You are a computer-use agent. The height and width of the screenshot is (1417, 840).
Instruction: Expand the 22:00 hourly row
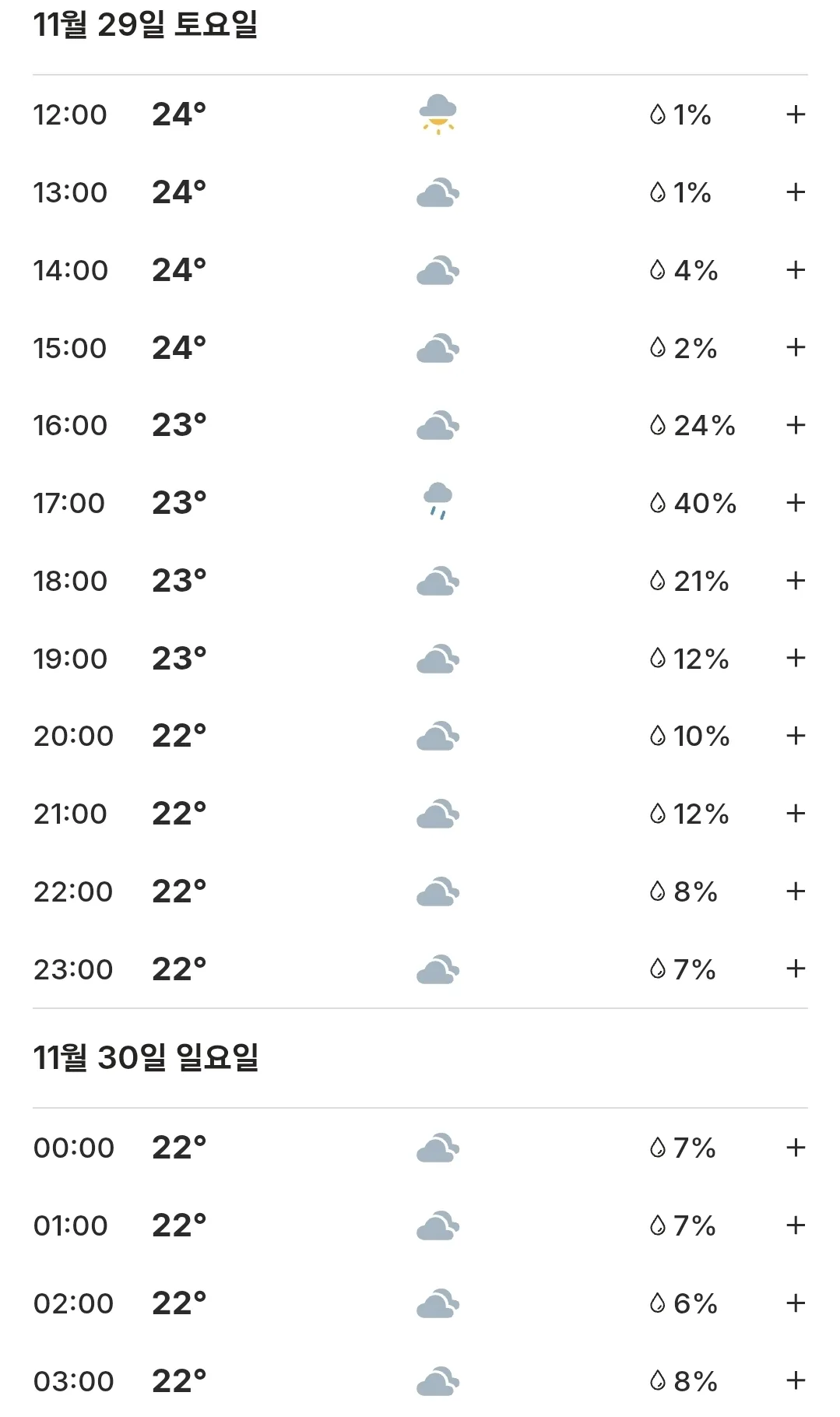(x=795, y=891)
